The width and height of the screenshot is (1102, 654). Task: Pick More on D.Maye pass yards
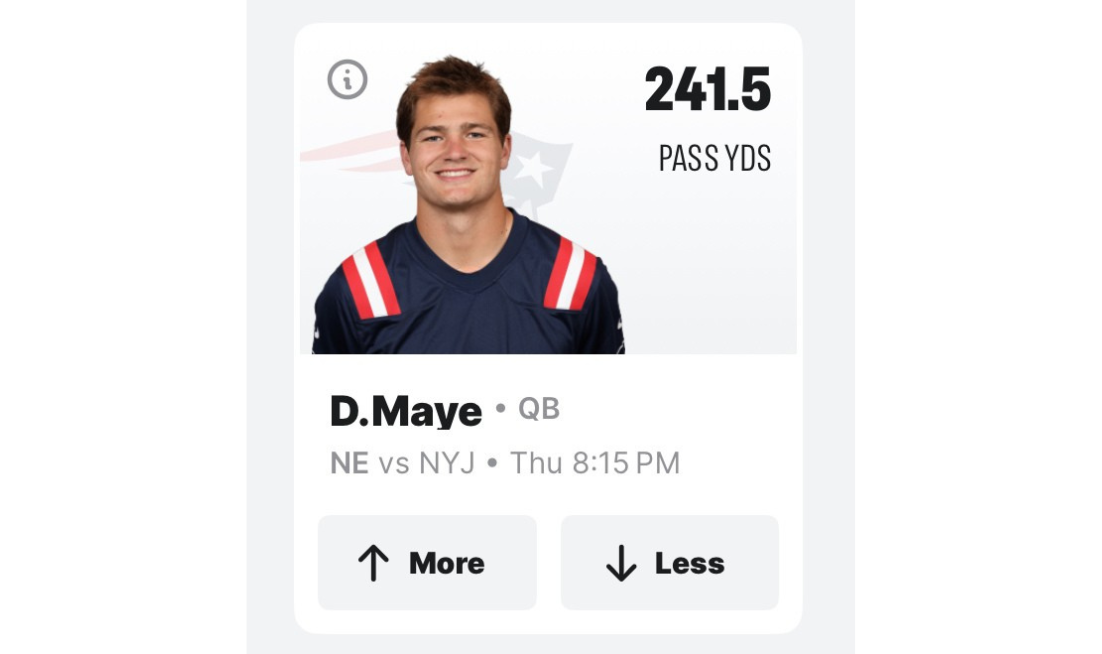point(427,563)
